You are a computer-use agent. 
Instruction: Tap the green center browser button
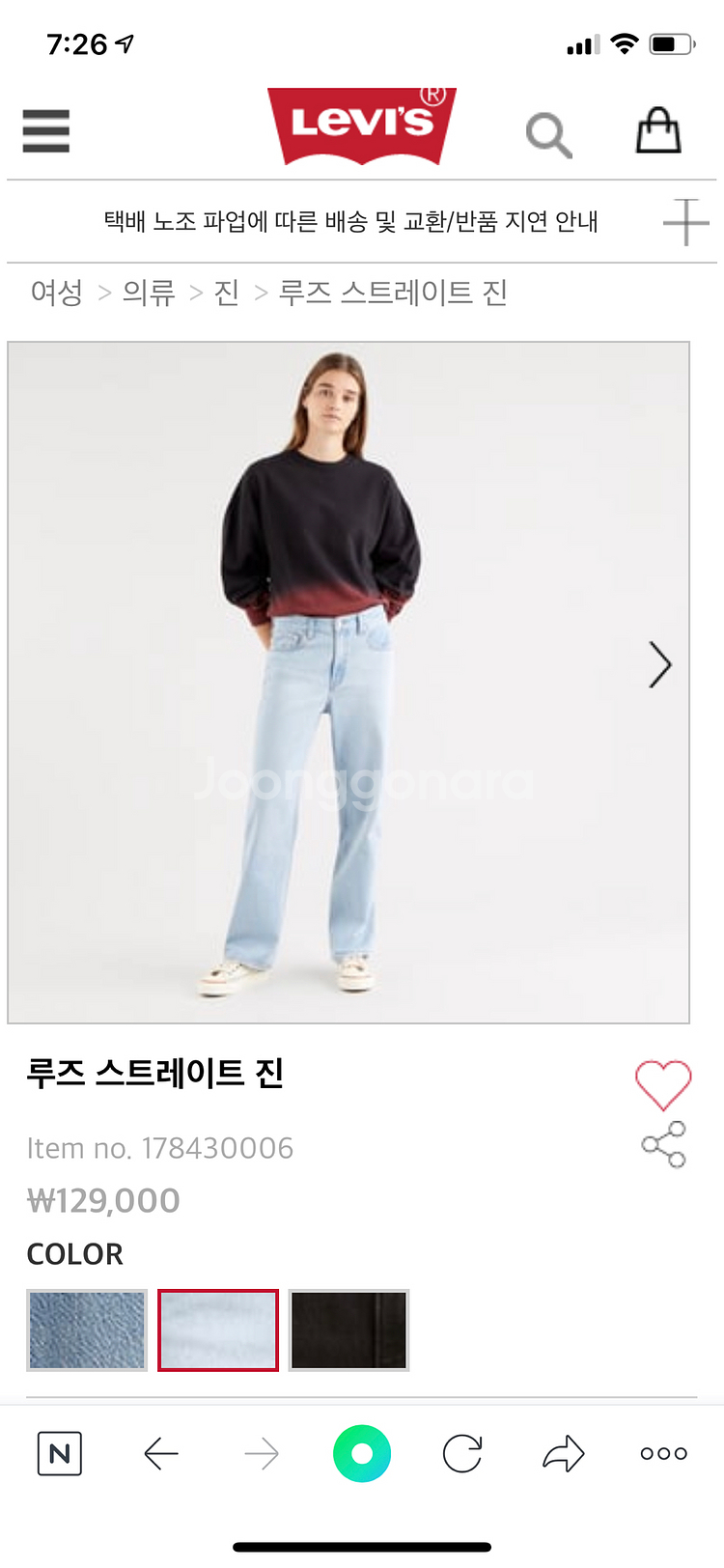click(x=362, y=1453)
